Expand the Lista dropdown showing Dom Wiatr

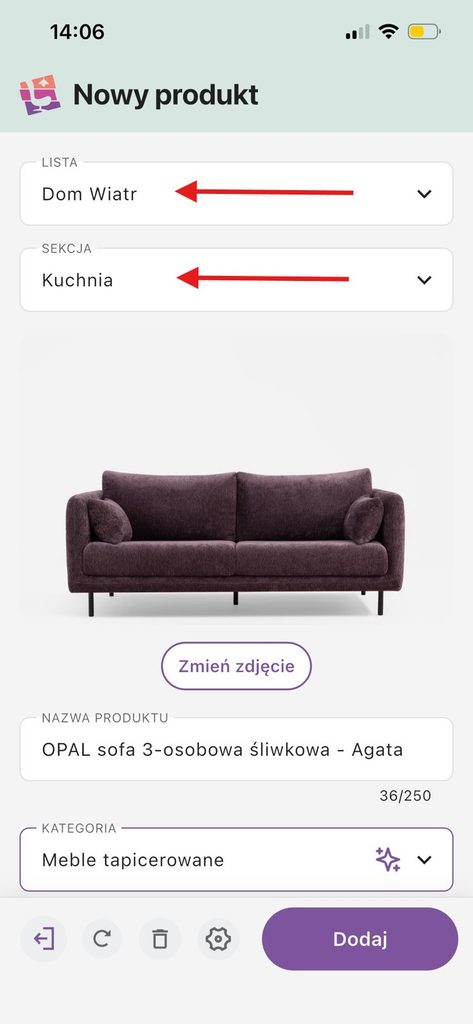(236, 193)
